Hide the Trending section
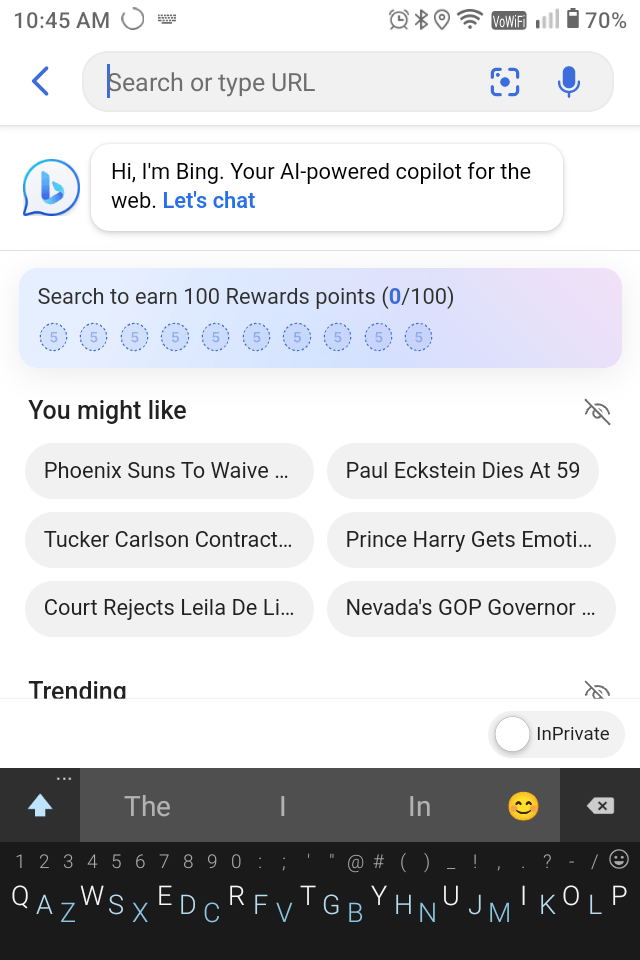 click(x=597, y=690)
